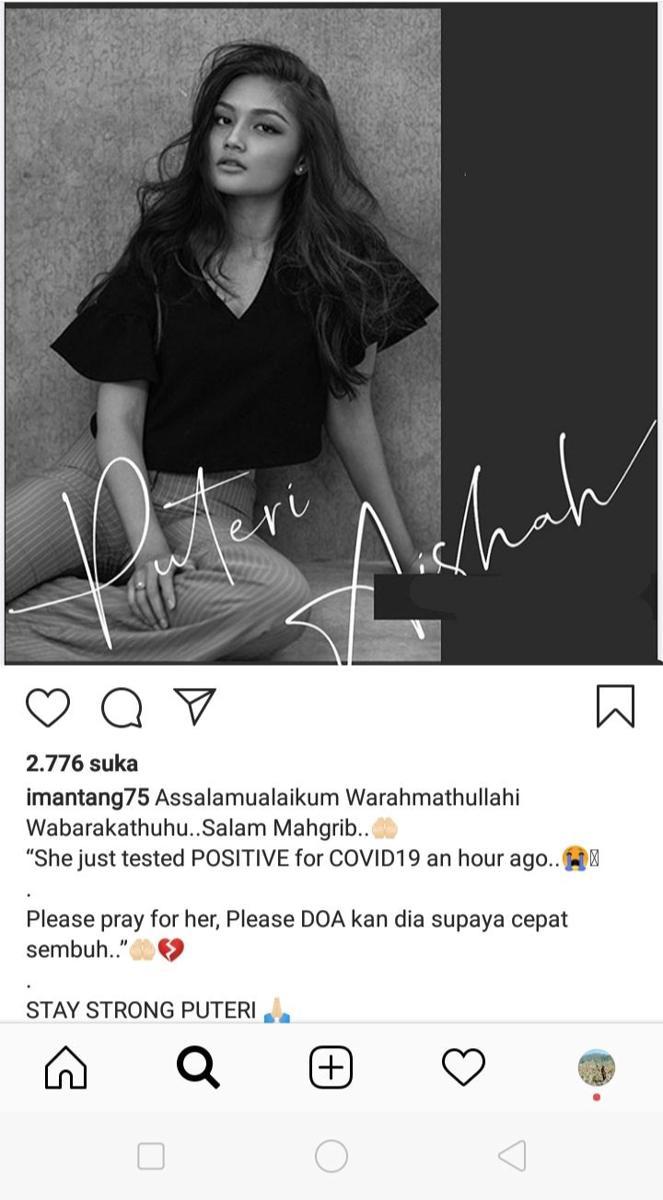This screenshot has width=663, height=1200.
Task: Create a new post with plus icon
Action: pos(331,1068)
